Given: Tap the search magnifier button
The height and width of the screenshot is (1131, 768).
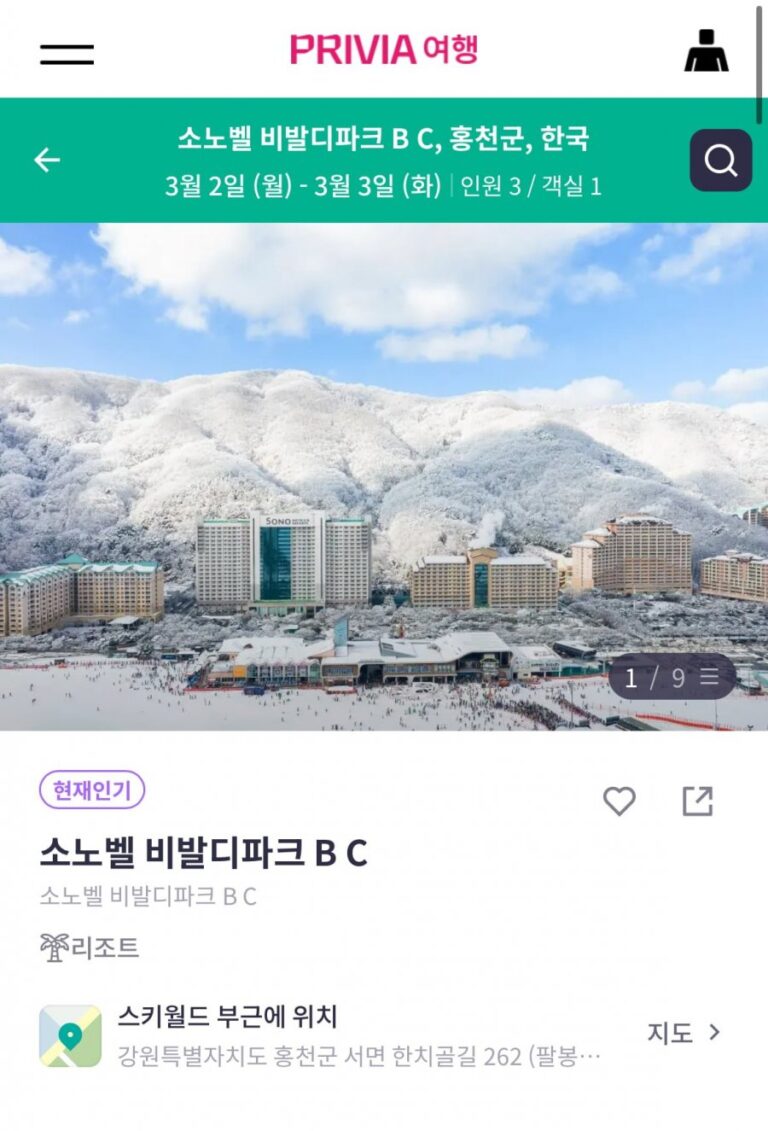Looking at the screenshot, I should click(x=720, y=160).
